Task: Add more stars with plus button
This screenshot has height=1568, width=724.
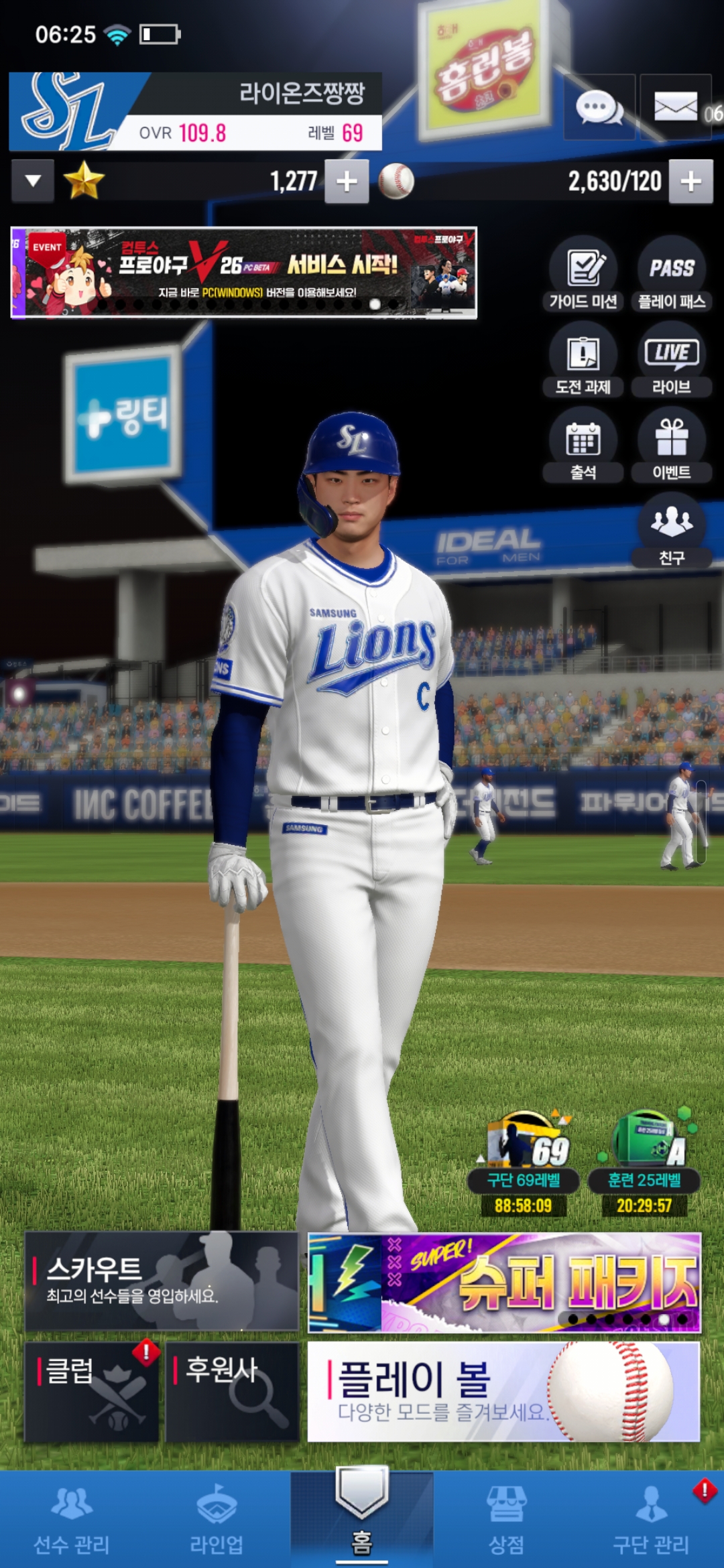Action: click(347, 181)
